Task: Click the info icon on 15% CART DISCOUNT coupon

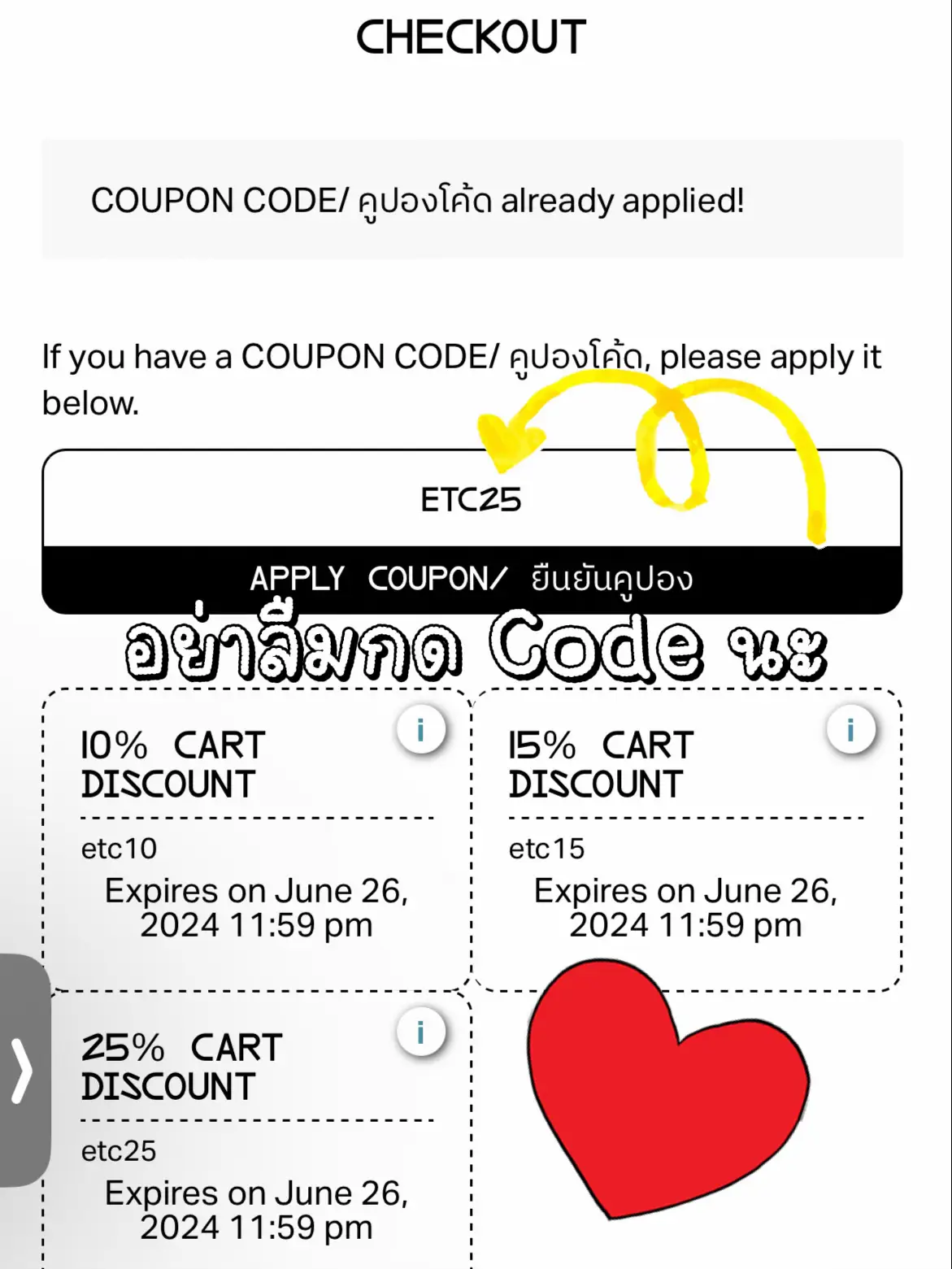Action: pos(850,729)
